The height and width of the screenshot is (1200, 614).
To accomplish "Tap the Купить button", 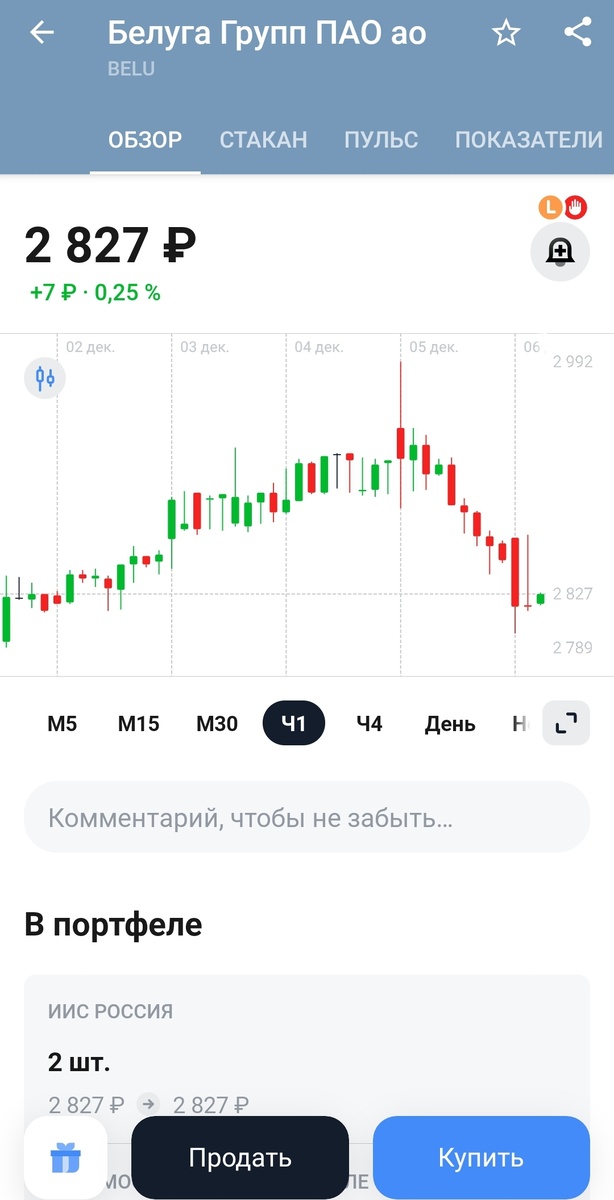I will click(x=481, y=1158).
